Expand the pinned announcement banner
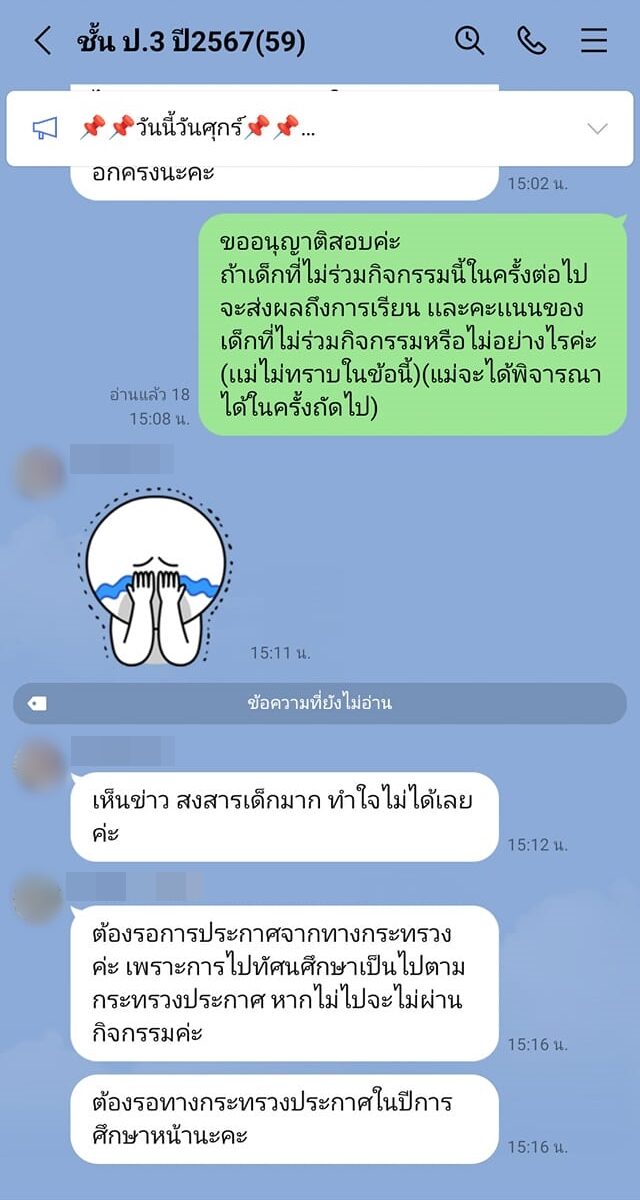 [597, 128]
